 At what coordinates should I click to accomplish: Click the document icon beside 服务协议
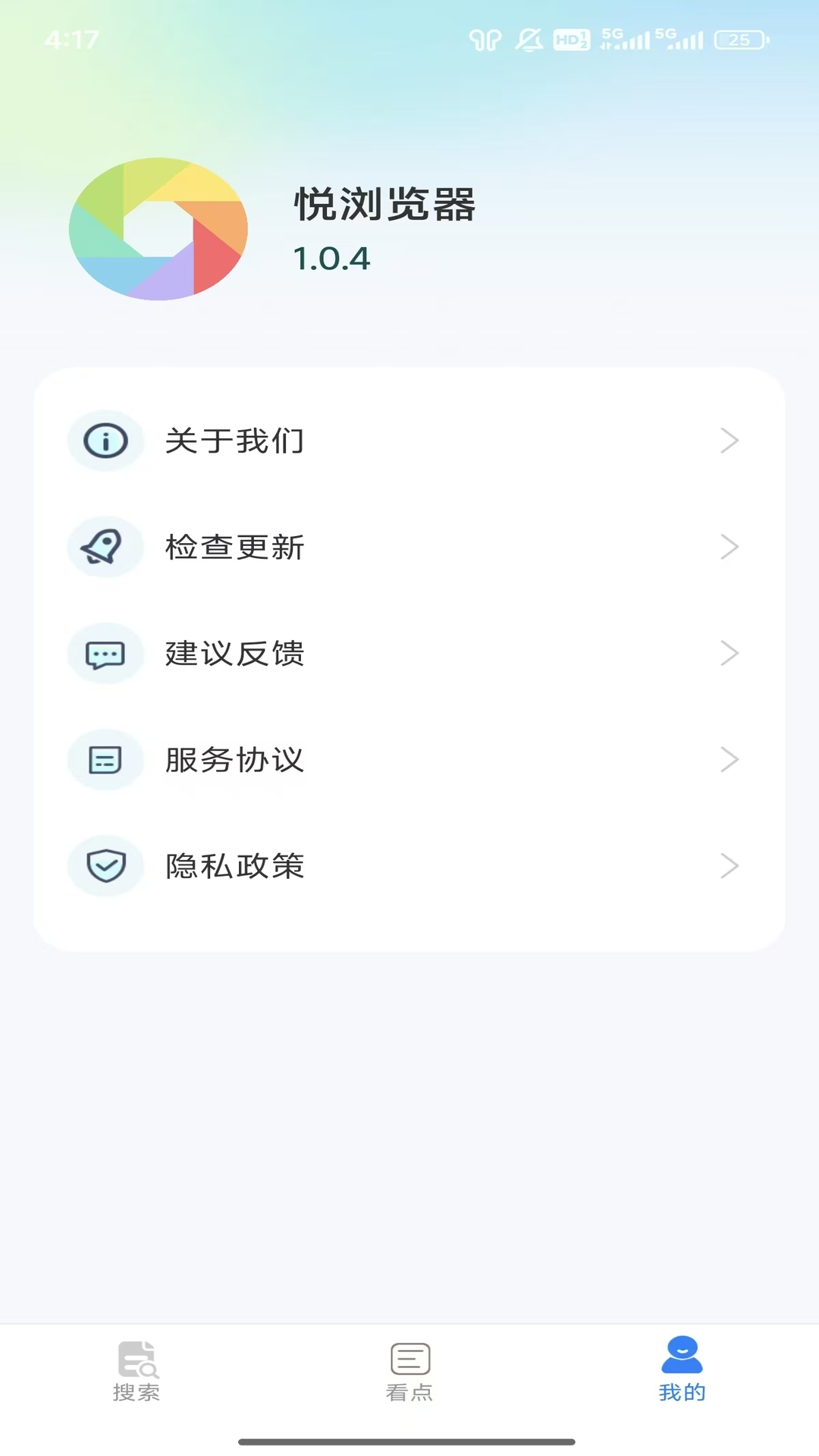[x=105, y=759]
